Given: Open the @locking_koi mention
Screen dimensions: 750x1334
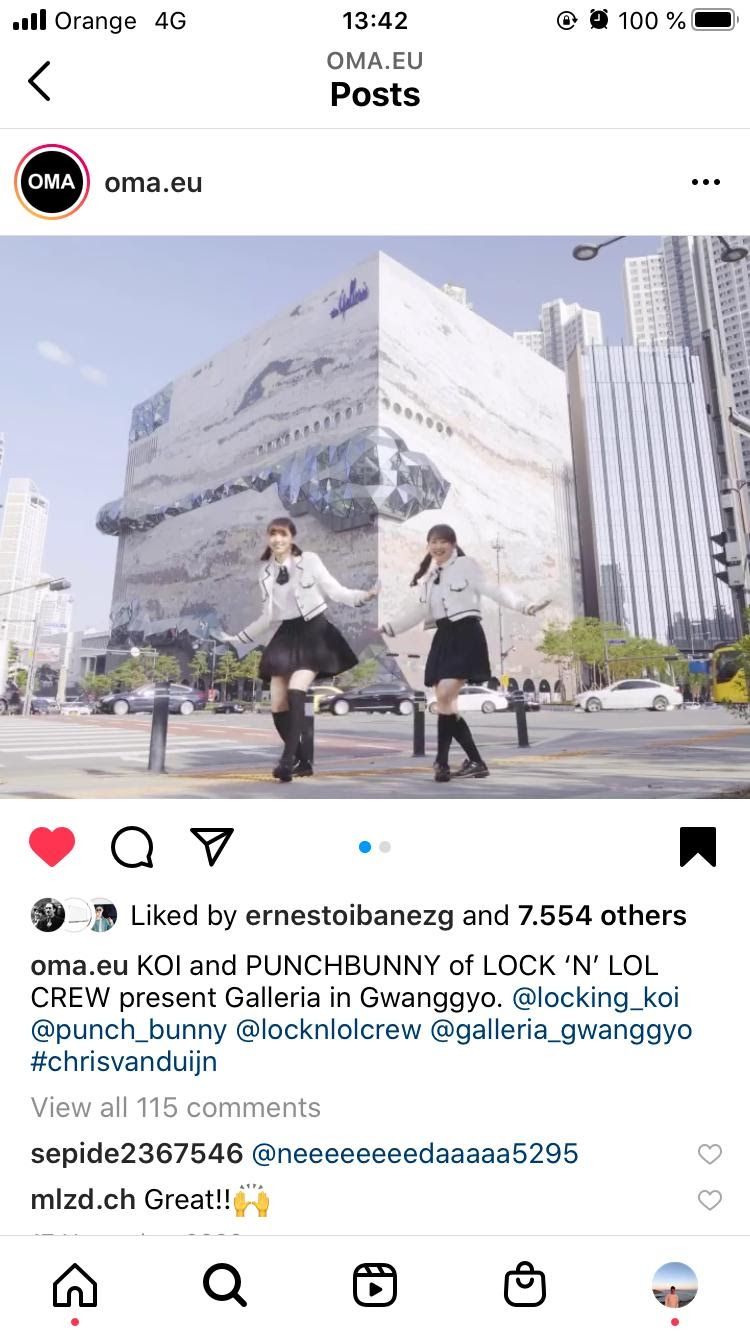Looking at the screenshot, I should point(596,998).
